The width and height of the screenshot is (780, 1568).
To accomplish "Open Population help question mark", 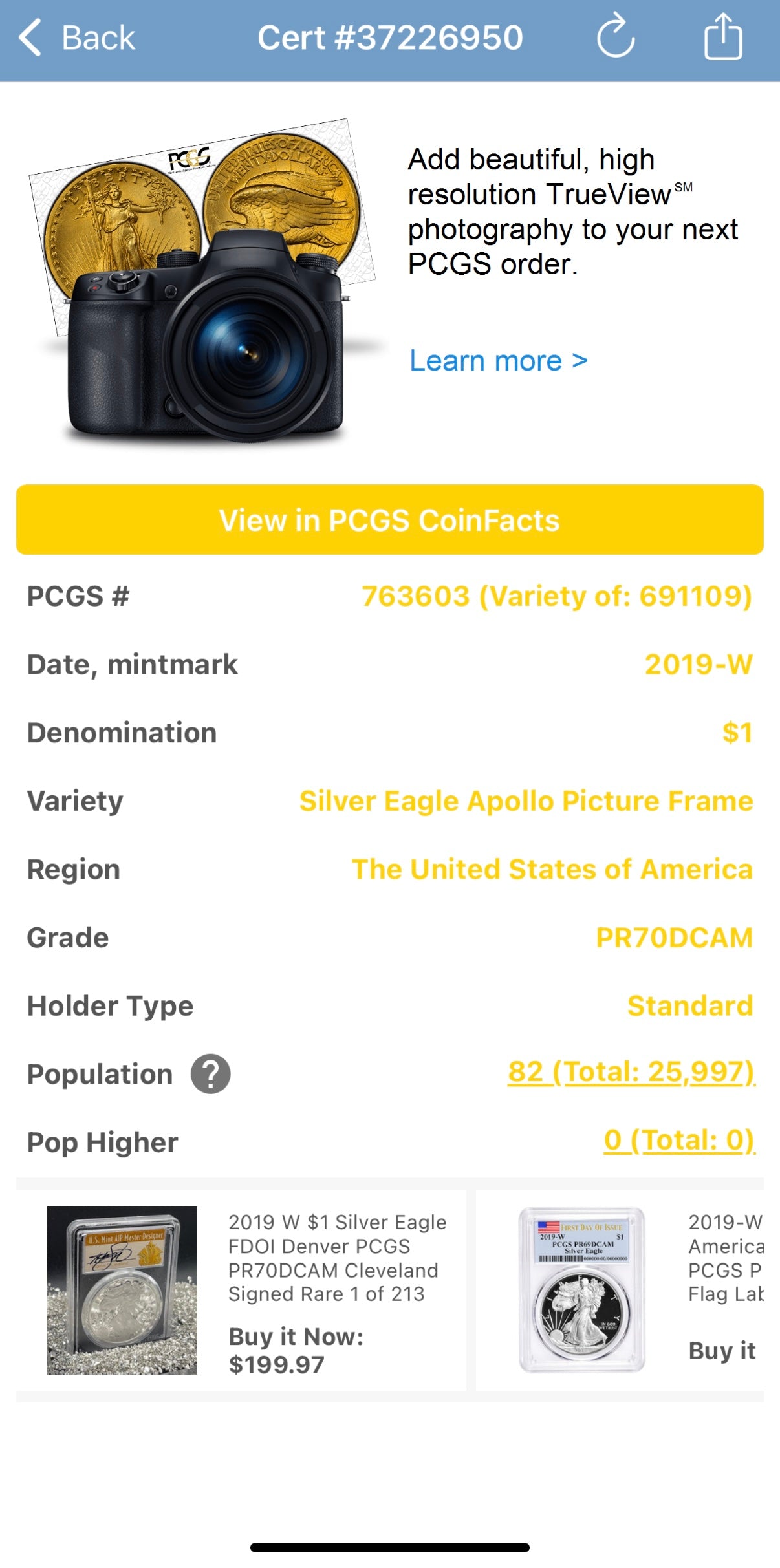I will tap(210, 1074).
